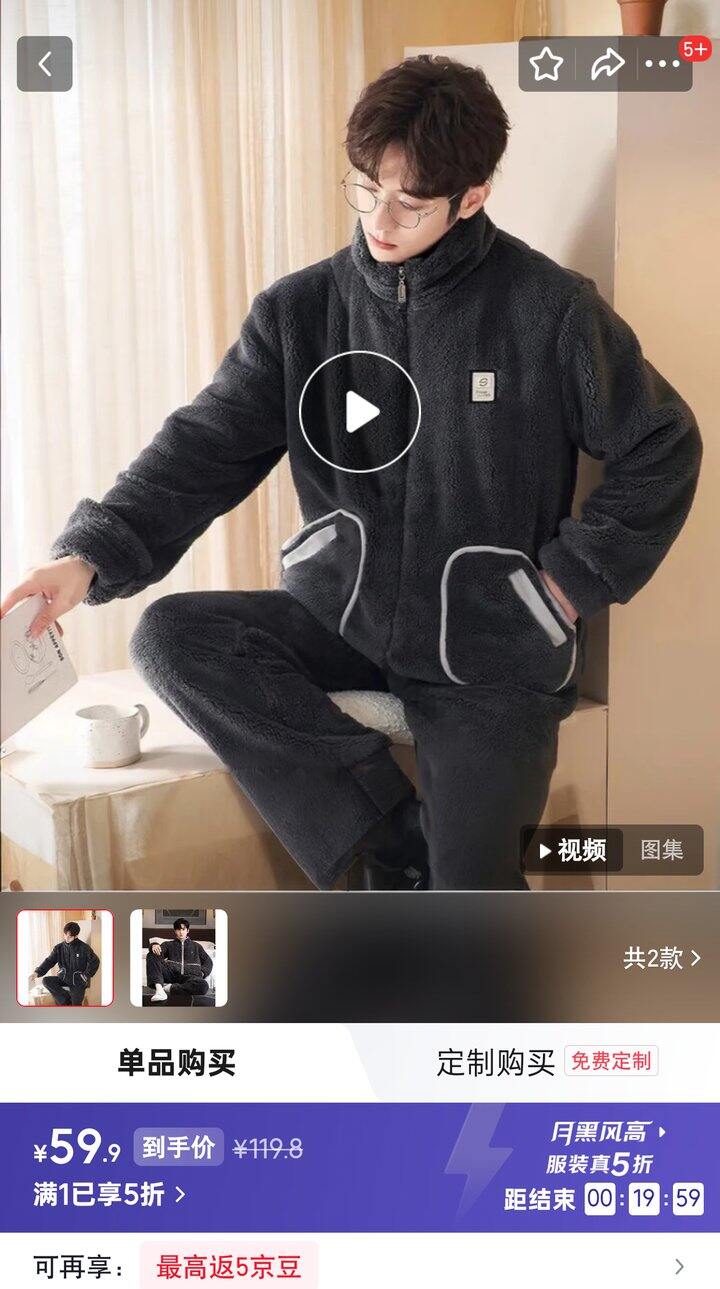Switch to the 定制购买 tab
Viewport: 720px width, 1289px height.
tap(496, 1063)
